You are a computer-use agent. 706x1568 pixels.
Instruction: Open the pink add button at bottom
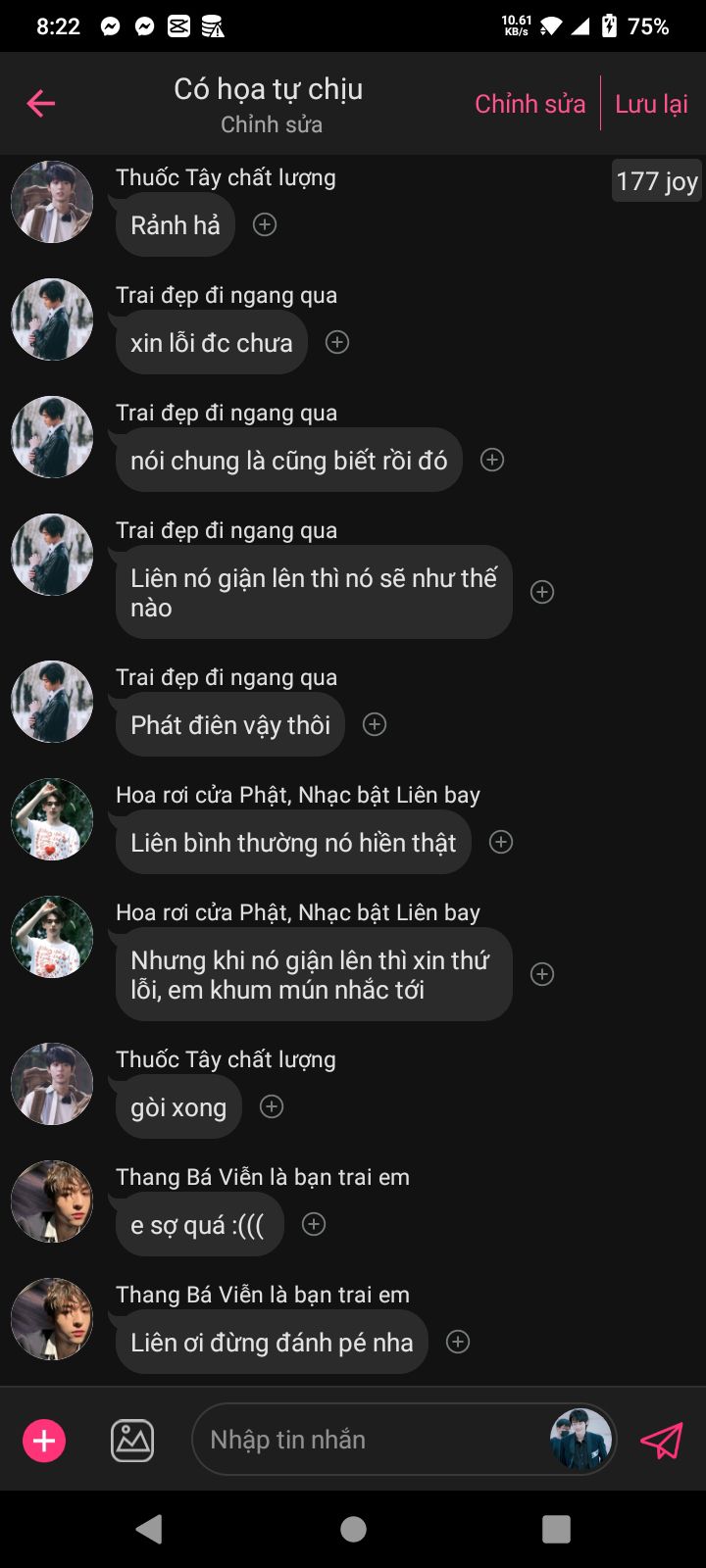click(44, 1441)
